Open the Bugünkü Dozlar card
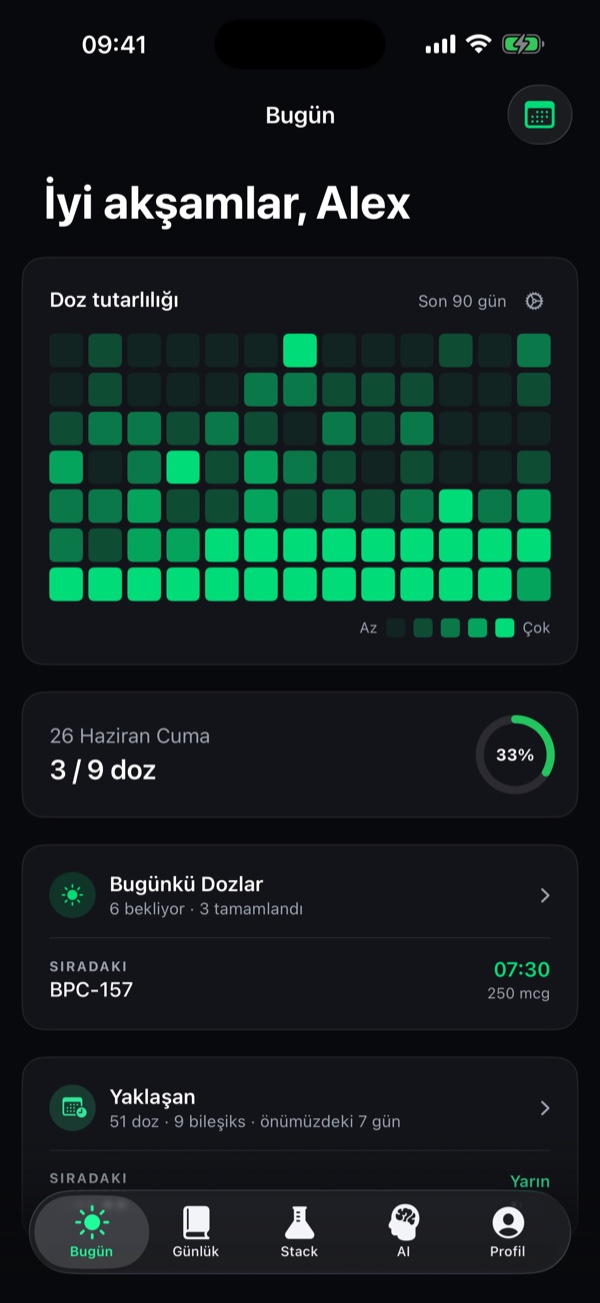 (x=300, y=895)
